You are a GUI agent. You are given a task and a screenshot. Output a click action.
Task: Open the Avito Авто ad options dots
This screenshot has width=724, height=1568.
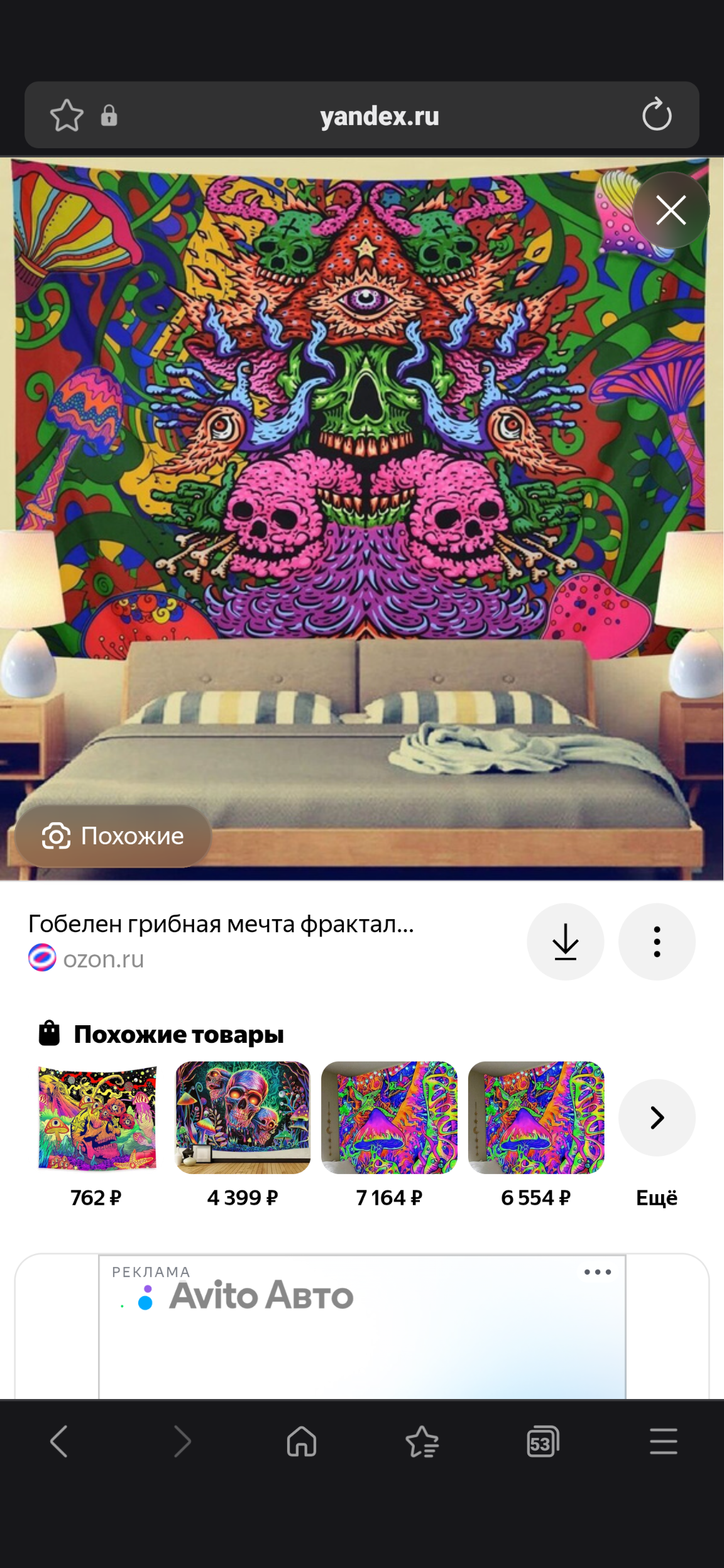click(x=597, y=1272)
